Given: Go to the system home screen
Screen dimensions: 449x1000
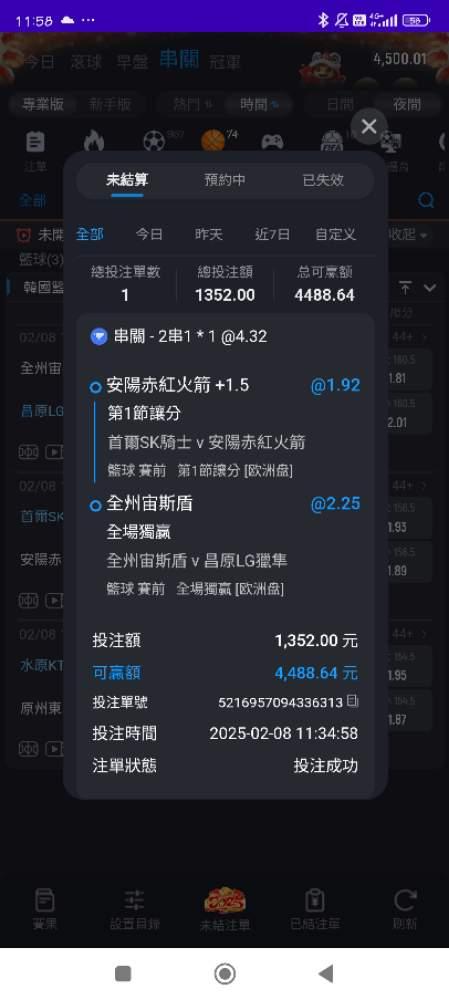Looking at the screenshot, I should pos(224,973).
